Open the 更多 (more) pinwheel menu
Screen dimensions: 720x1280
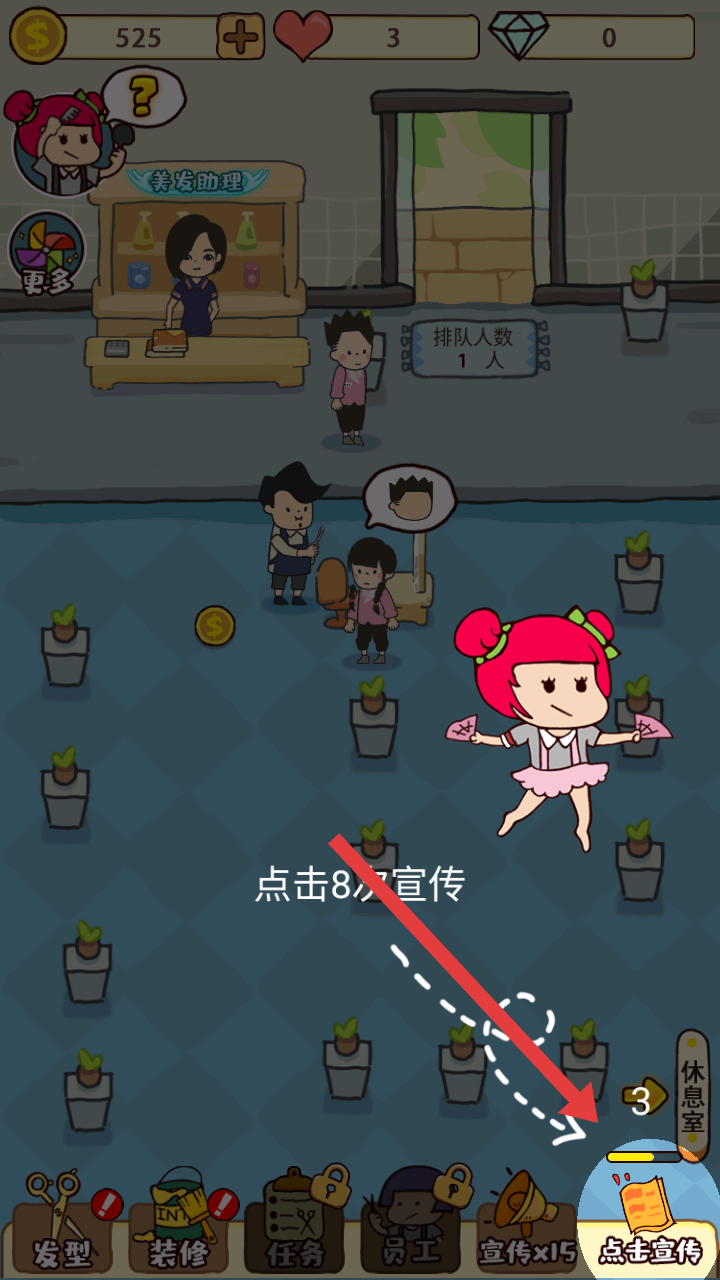coord(47,255)
